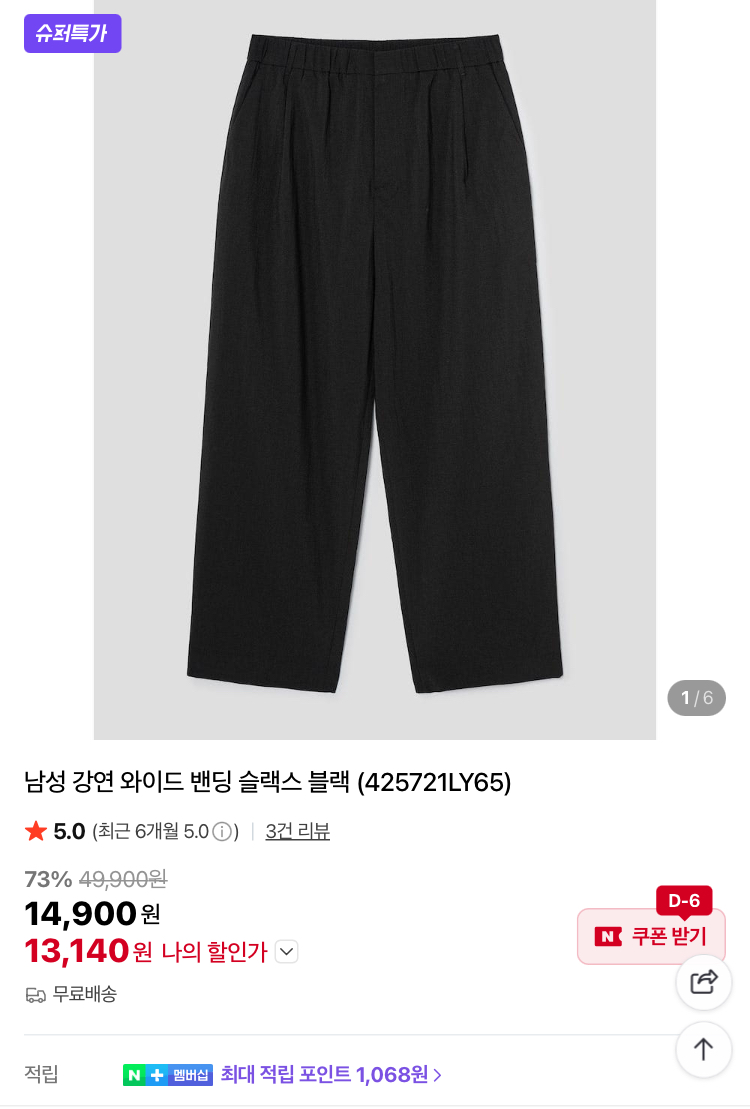Show rating info next to 최근 6개월 5.0
The image size is (750, 1109).
coord(222,832)
